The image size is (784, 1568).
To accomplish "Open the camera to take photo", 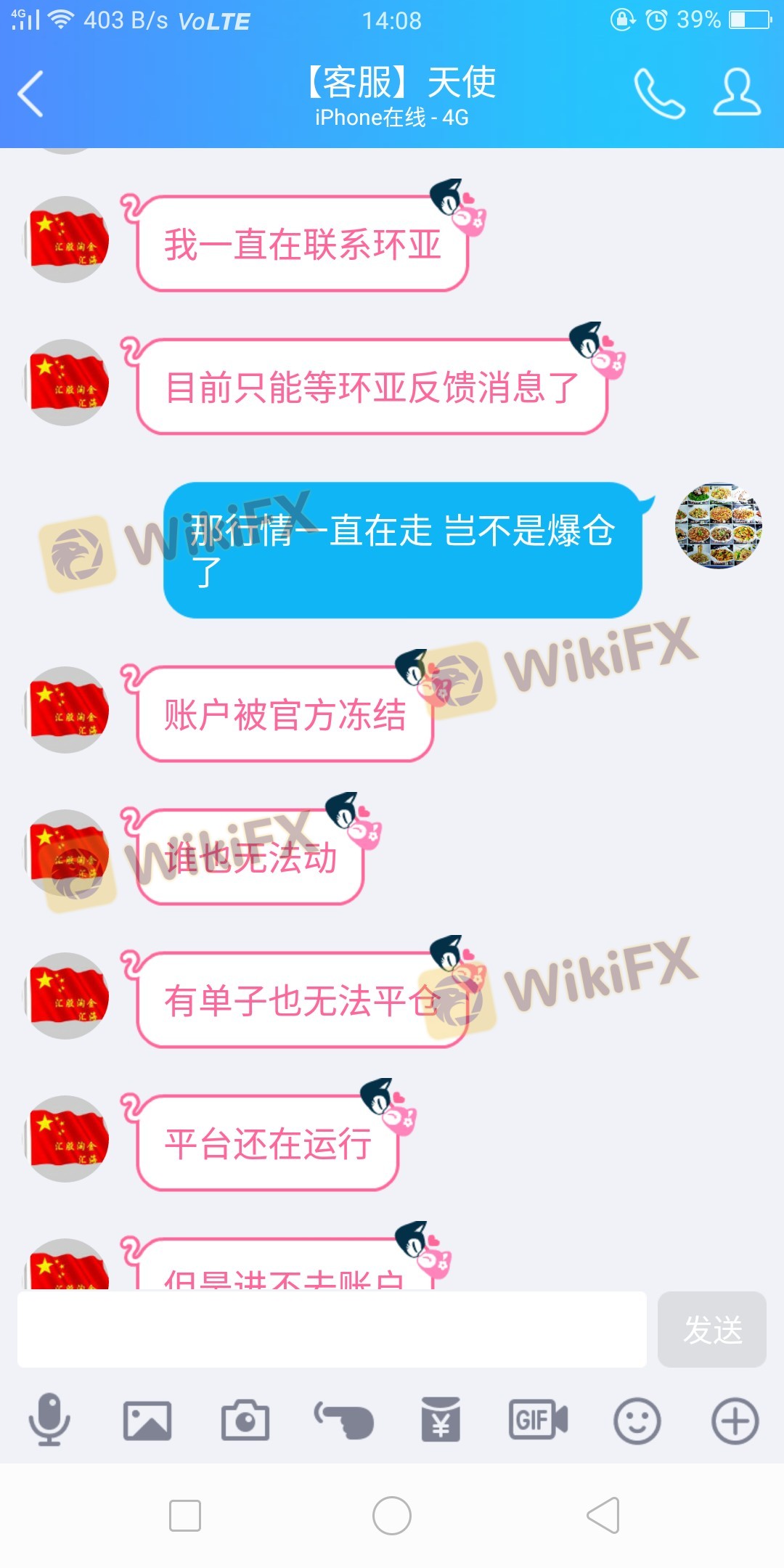I will [245, 1420].
